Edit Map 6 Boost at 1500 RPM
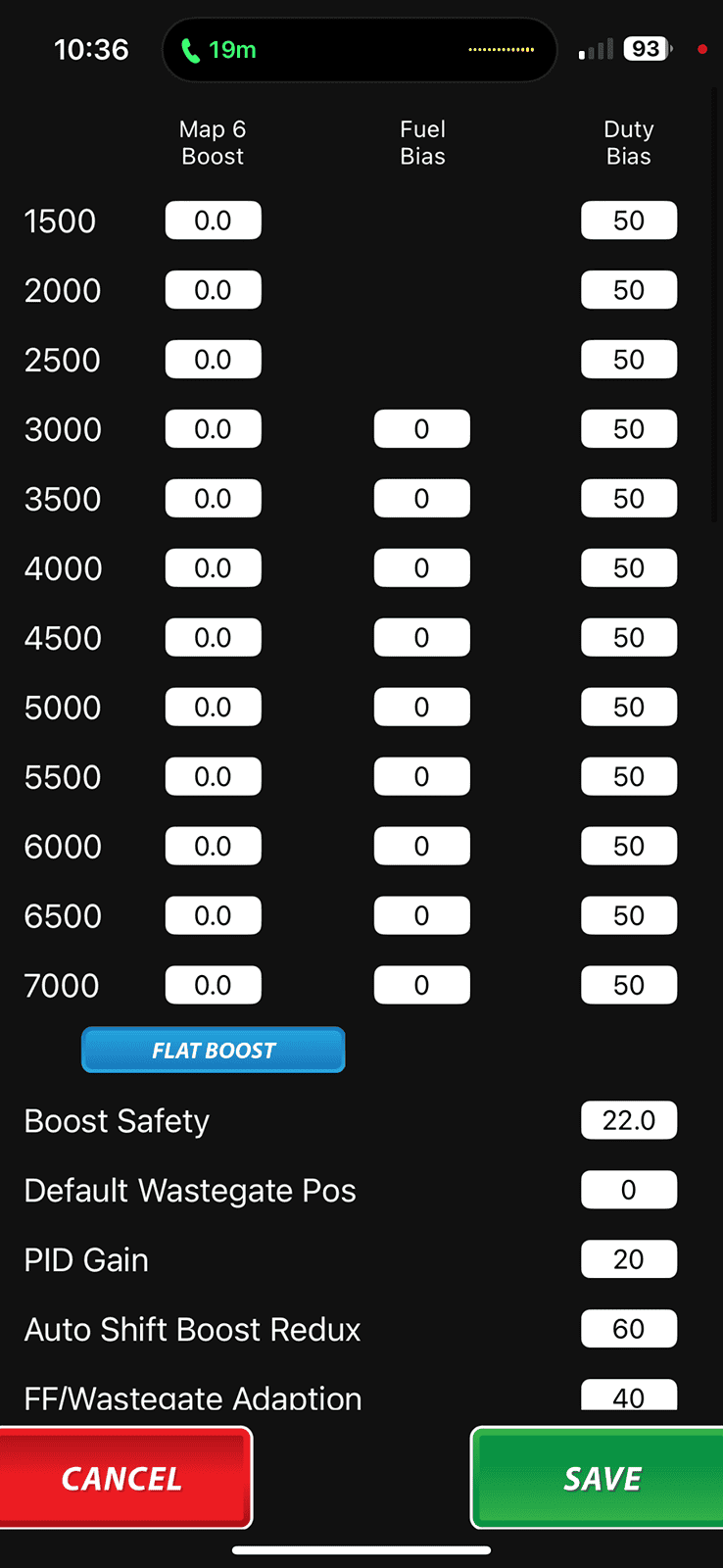Image resolution: width=723 pixels, height=1568 pixels. tap(214, 220)
